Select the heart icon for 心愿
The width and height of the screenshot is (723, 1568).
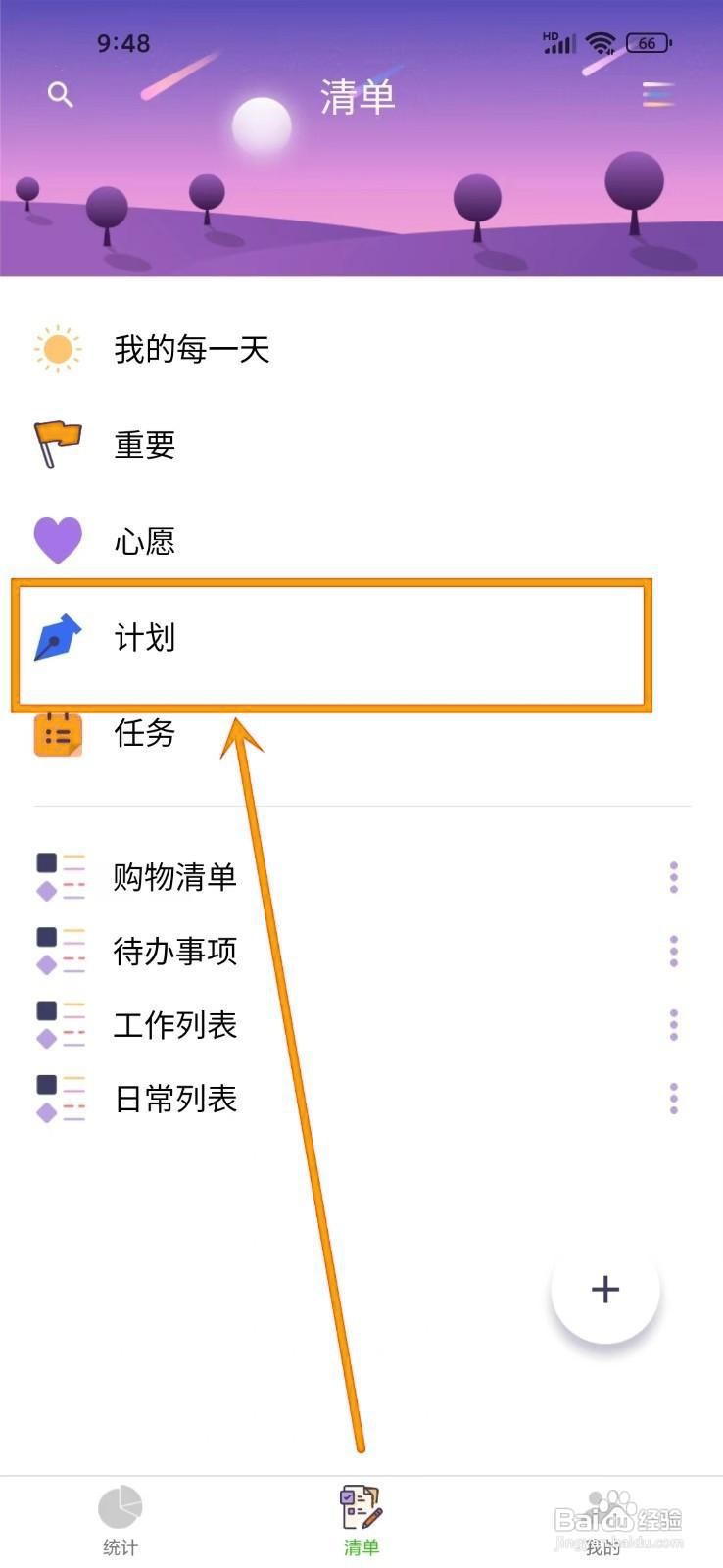pos(58,539)
